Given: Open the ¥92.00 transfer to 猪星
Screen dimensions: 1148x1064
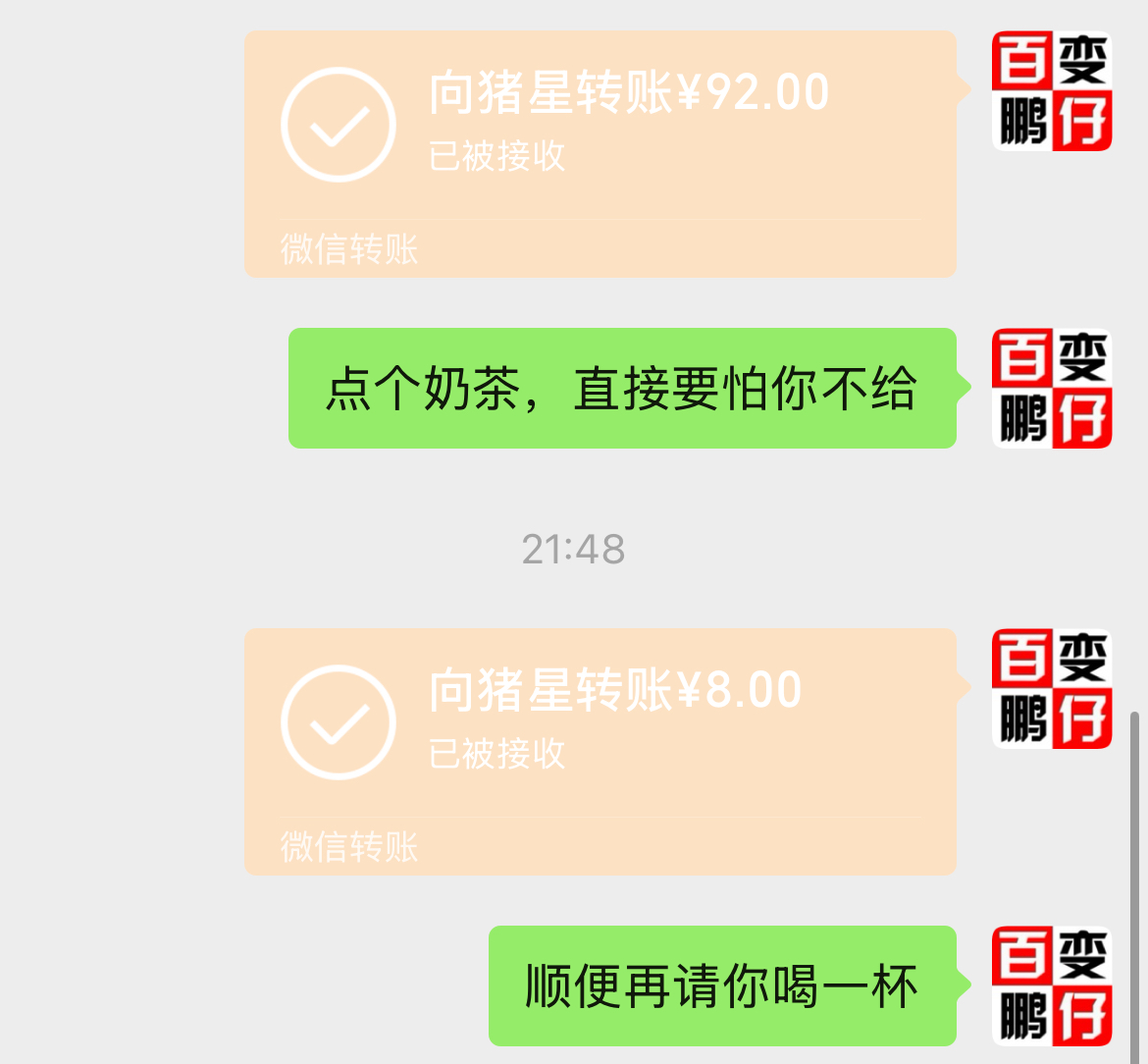Looking at the screenshot, I should click(x=600, y=154).
